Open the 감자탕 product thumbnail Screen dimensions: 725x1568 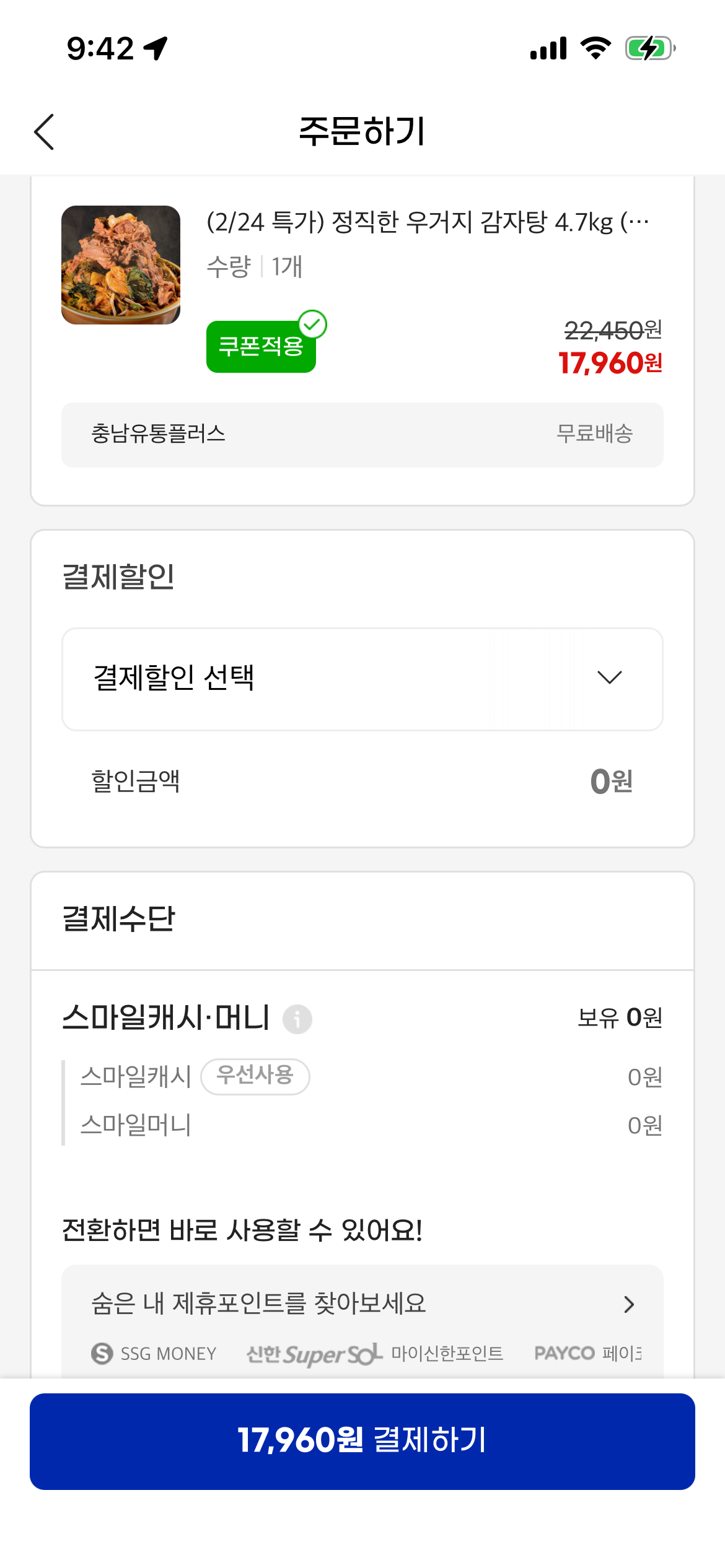click(121, 265)
